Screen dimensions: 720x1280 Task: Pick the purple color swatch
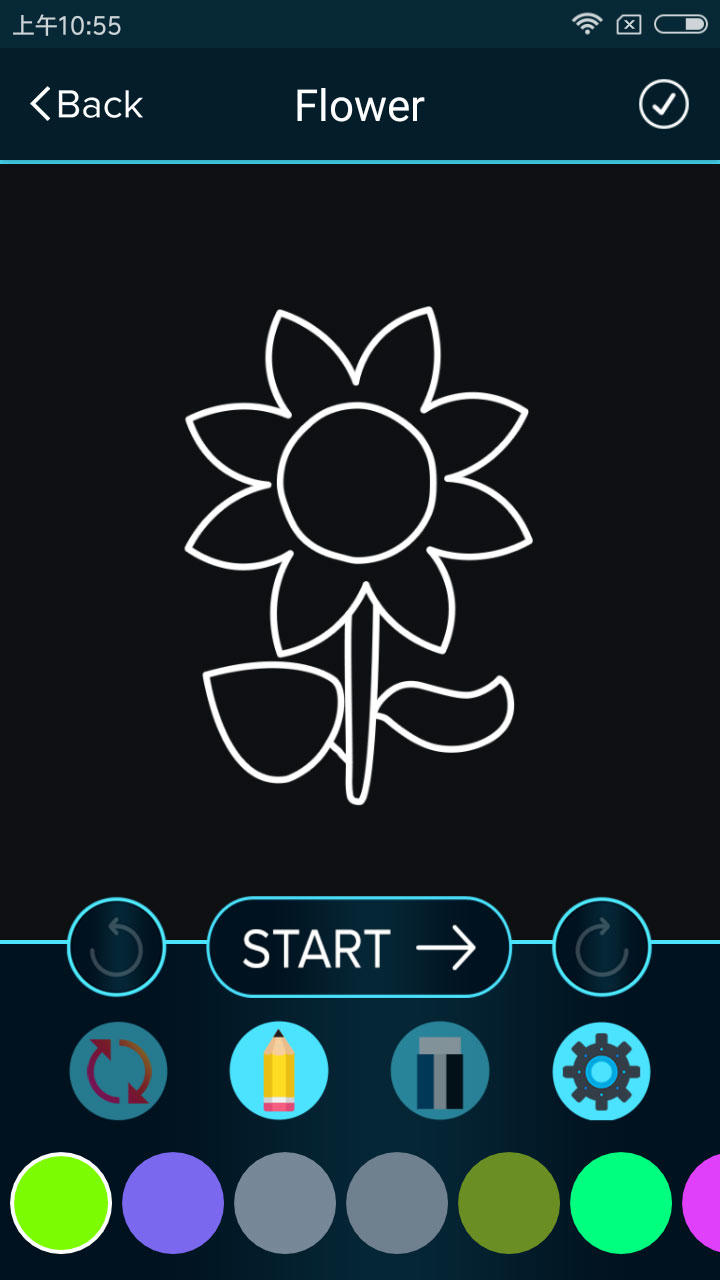[x=174, y=1204]
